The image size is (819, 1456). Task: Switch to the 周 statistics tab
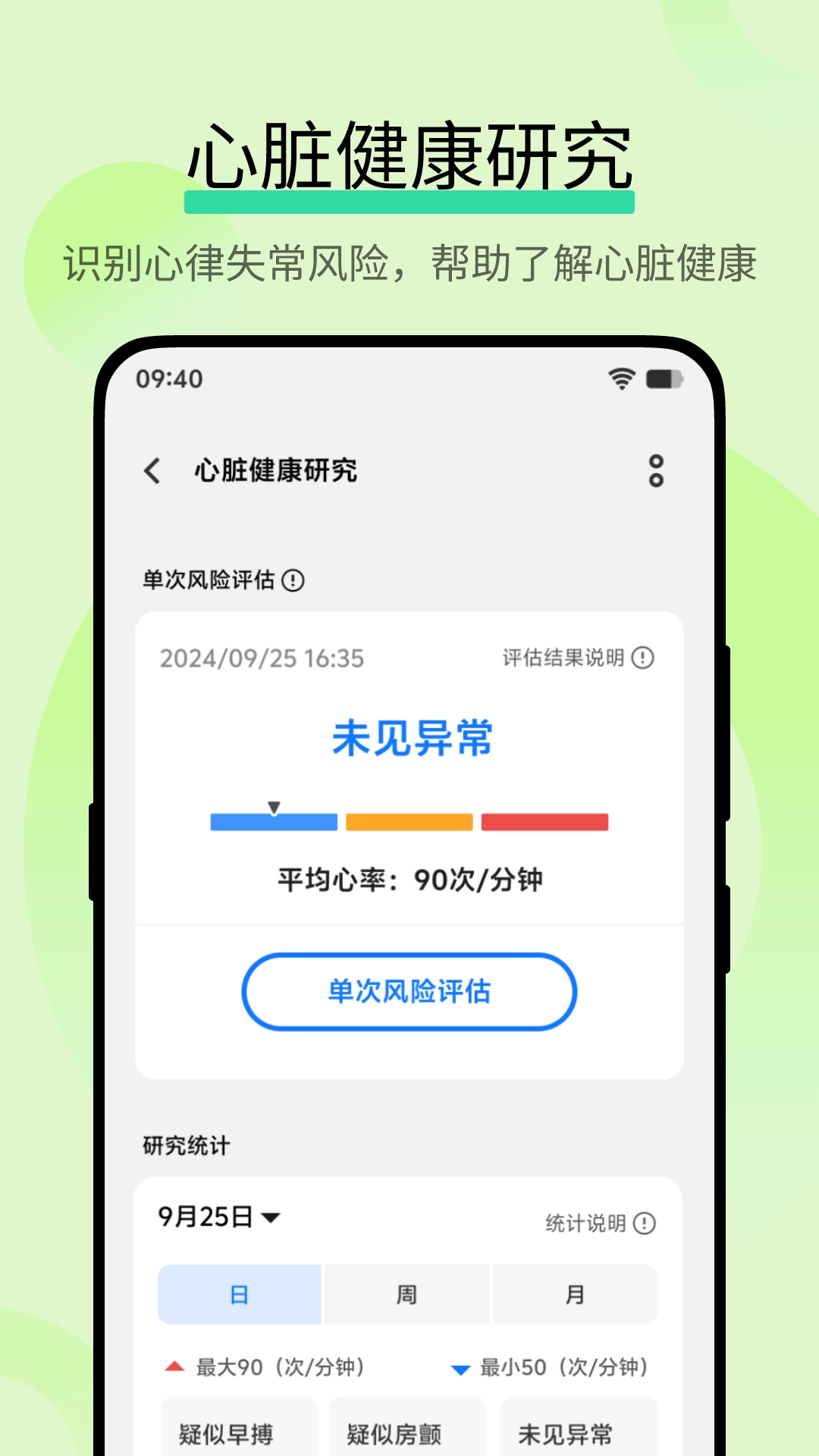(407, 1294)
